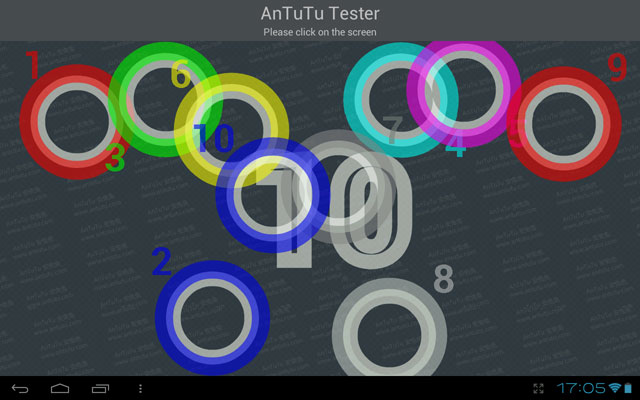Open the recent apps view
This screenshot has width=640, height=400.
(101, 388)
